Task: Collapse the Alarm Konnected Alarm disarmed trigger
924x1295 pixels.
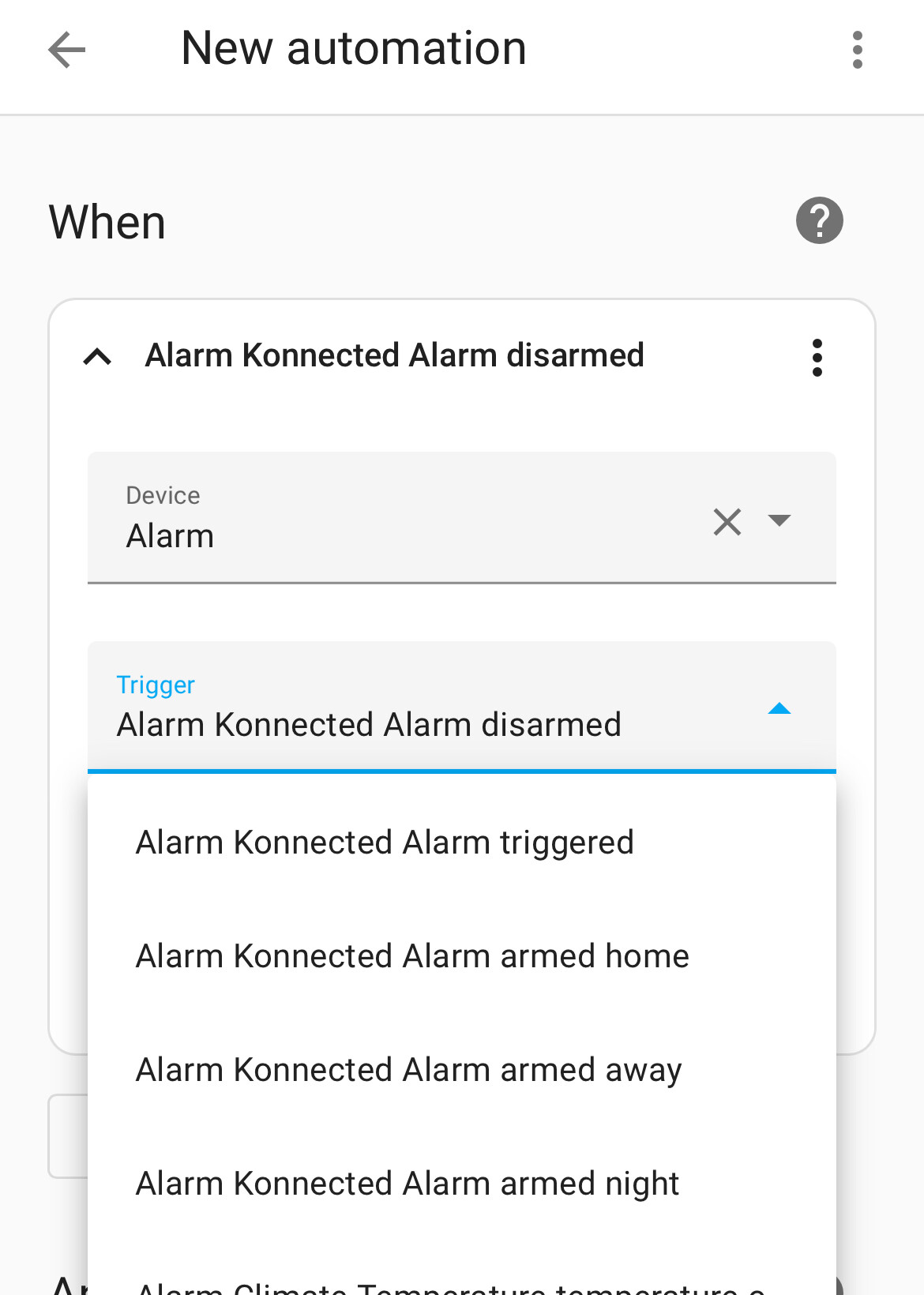Action: click(x=97, y=357)
